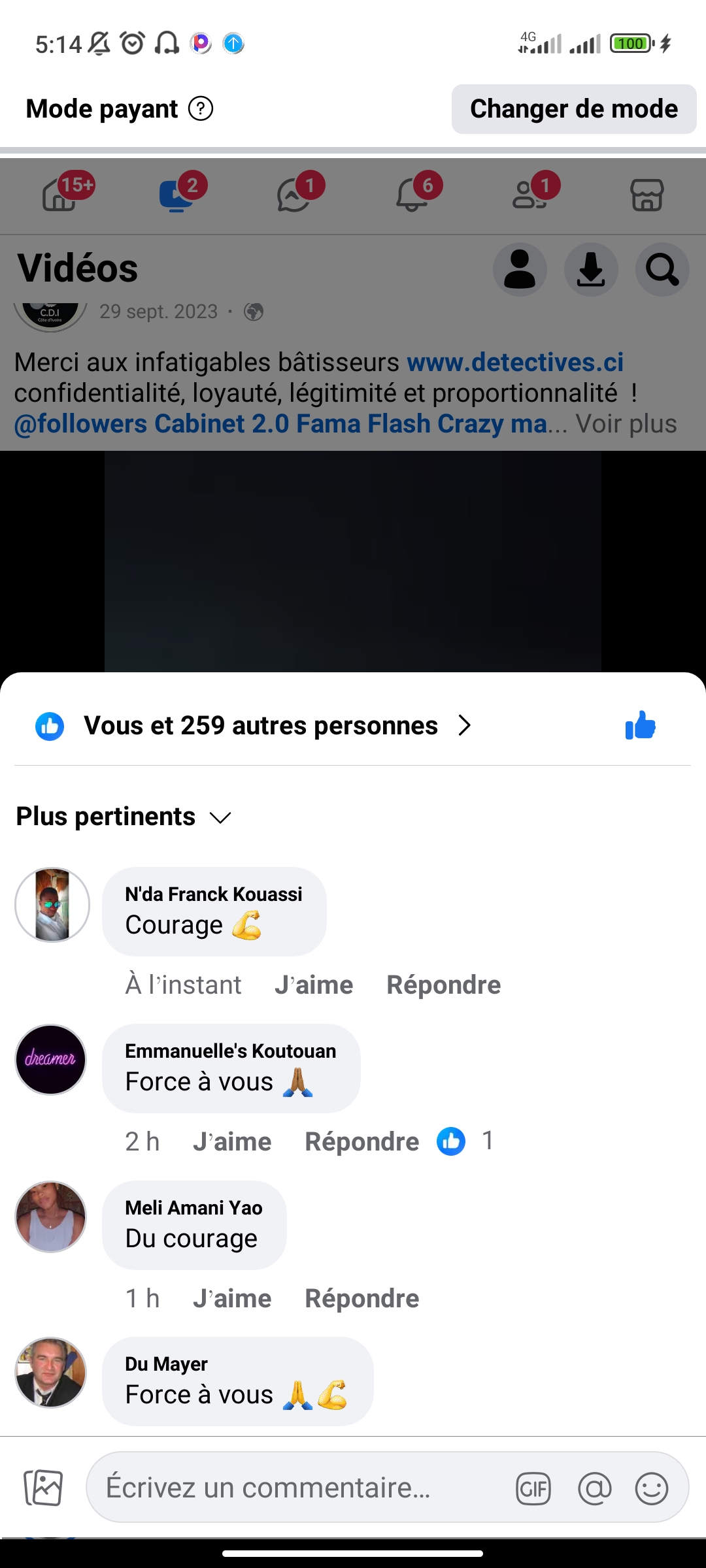Viewport: 706px width, 1568px height.
Task: Attach a photo to the comment
Action: [x=43, y=1488]
